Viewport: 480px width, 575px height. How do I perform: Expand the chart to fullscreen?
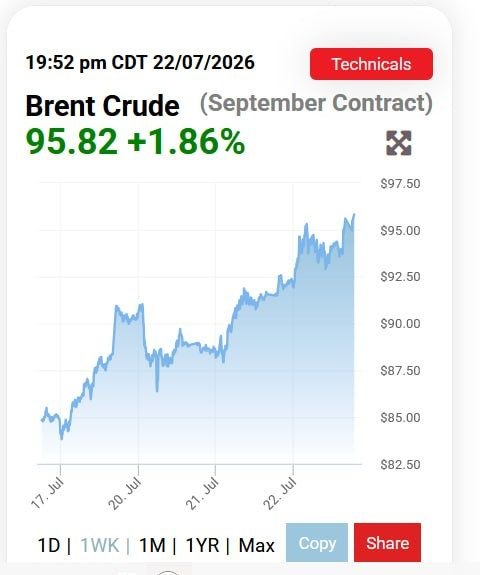click(x=399, y=143)
